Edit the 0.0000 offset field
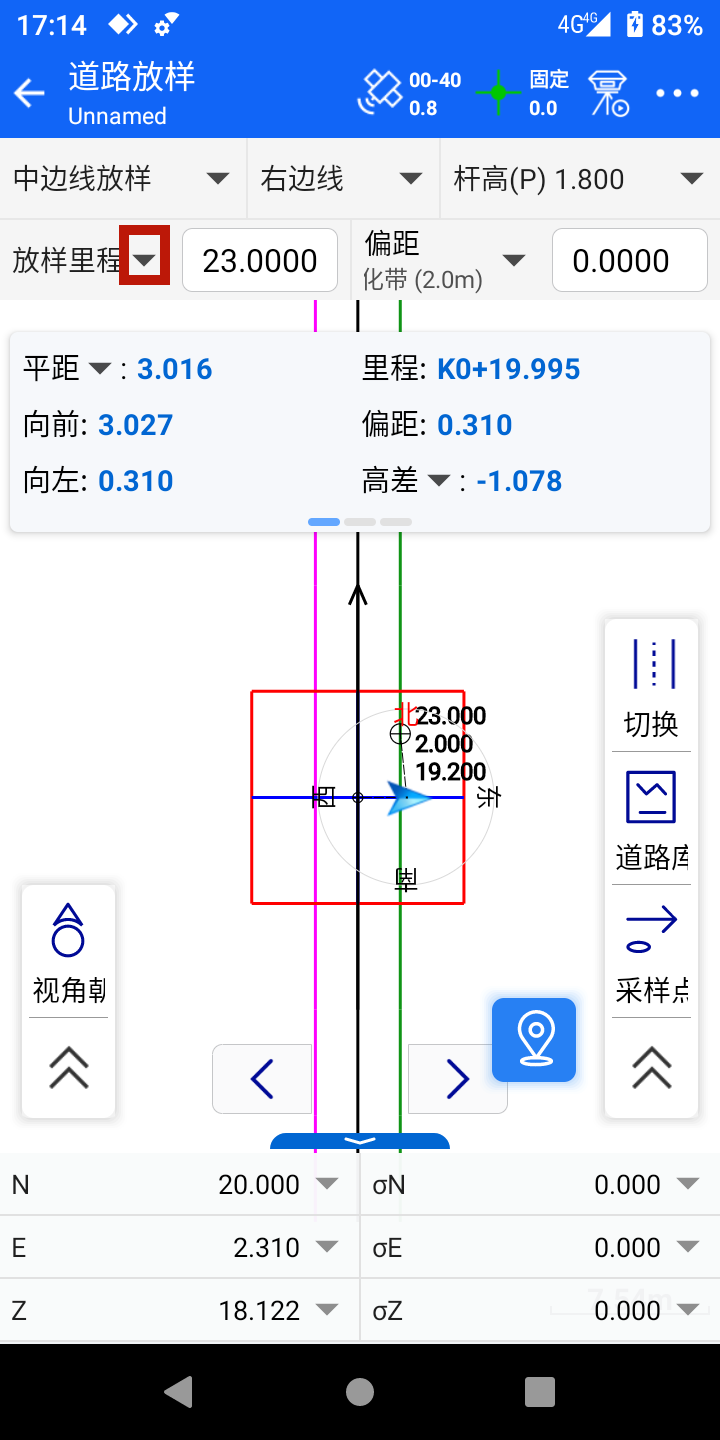The image size is (720, 1440). coord(630,261)
